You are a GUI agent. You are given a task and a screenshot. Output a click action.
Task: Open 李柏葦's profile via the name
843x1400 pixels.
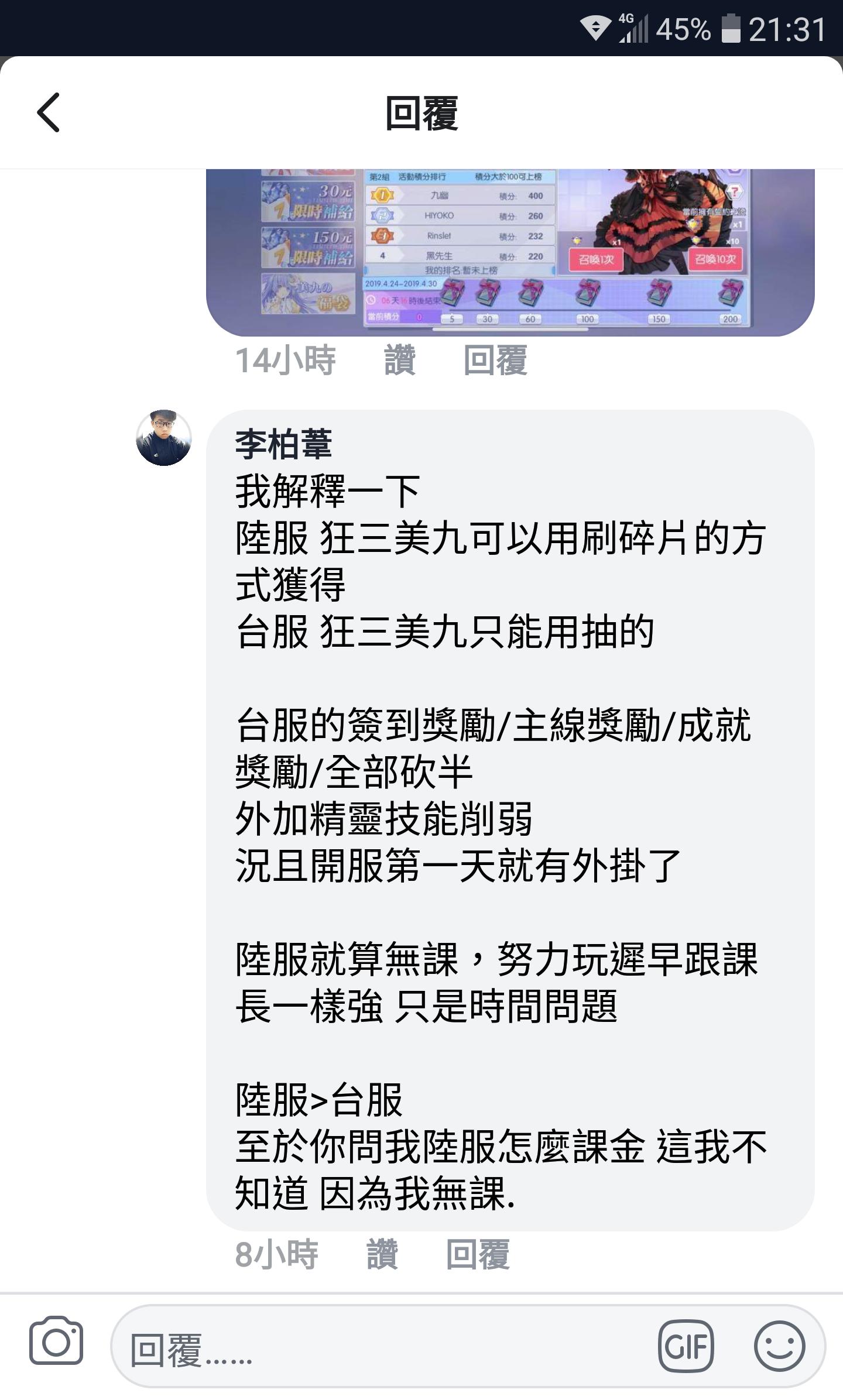284,444
